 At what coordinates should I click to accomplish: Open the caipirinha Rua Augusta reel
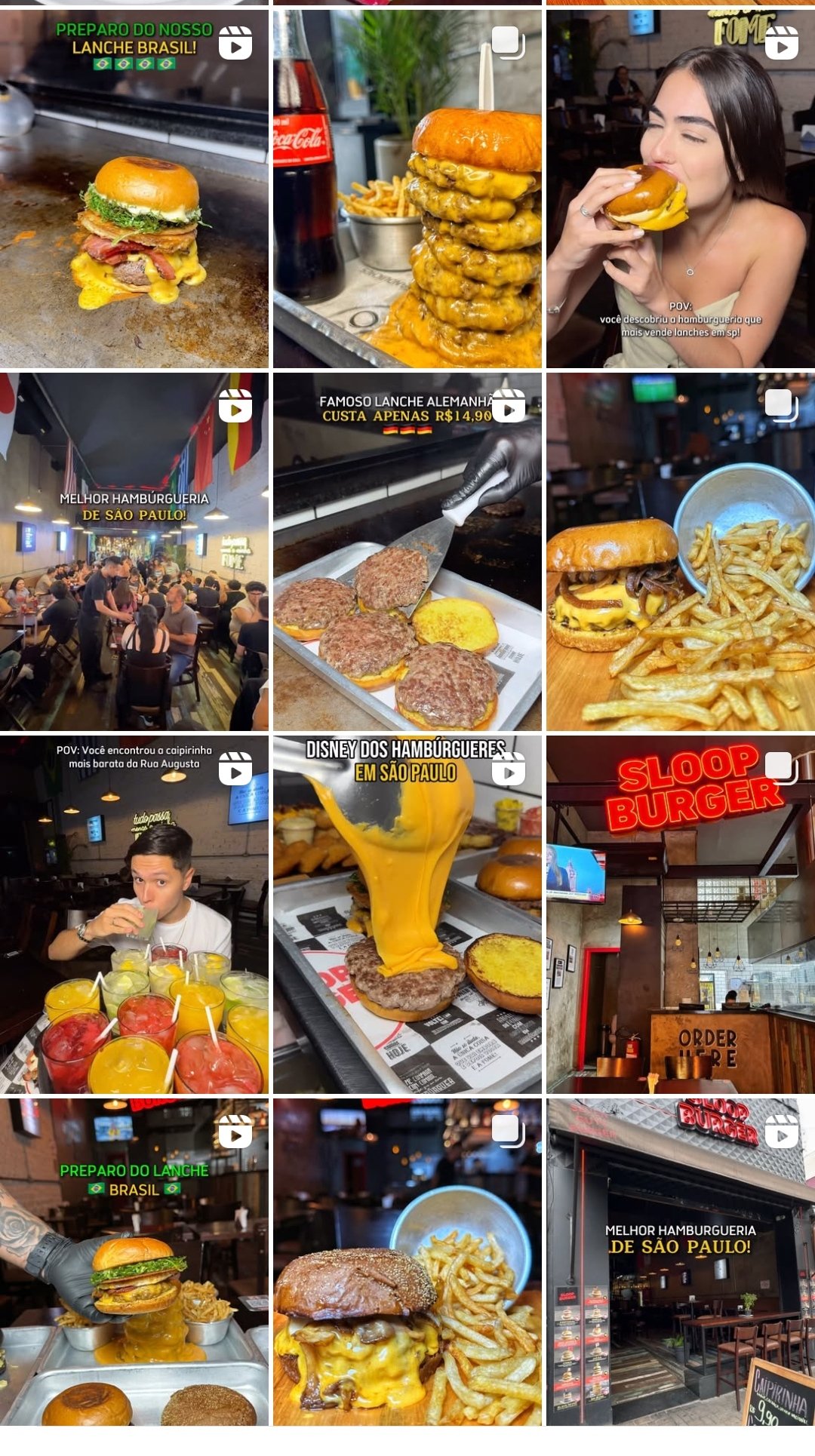[x=134, y=914]
